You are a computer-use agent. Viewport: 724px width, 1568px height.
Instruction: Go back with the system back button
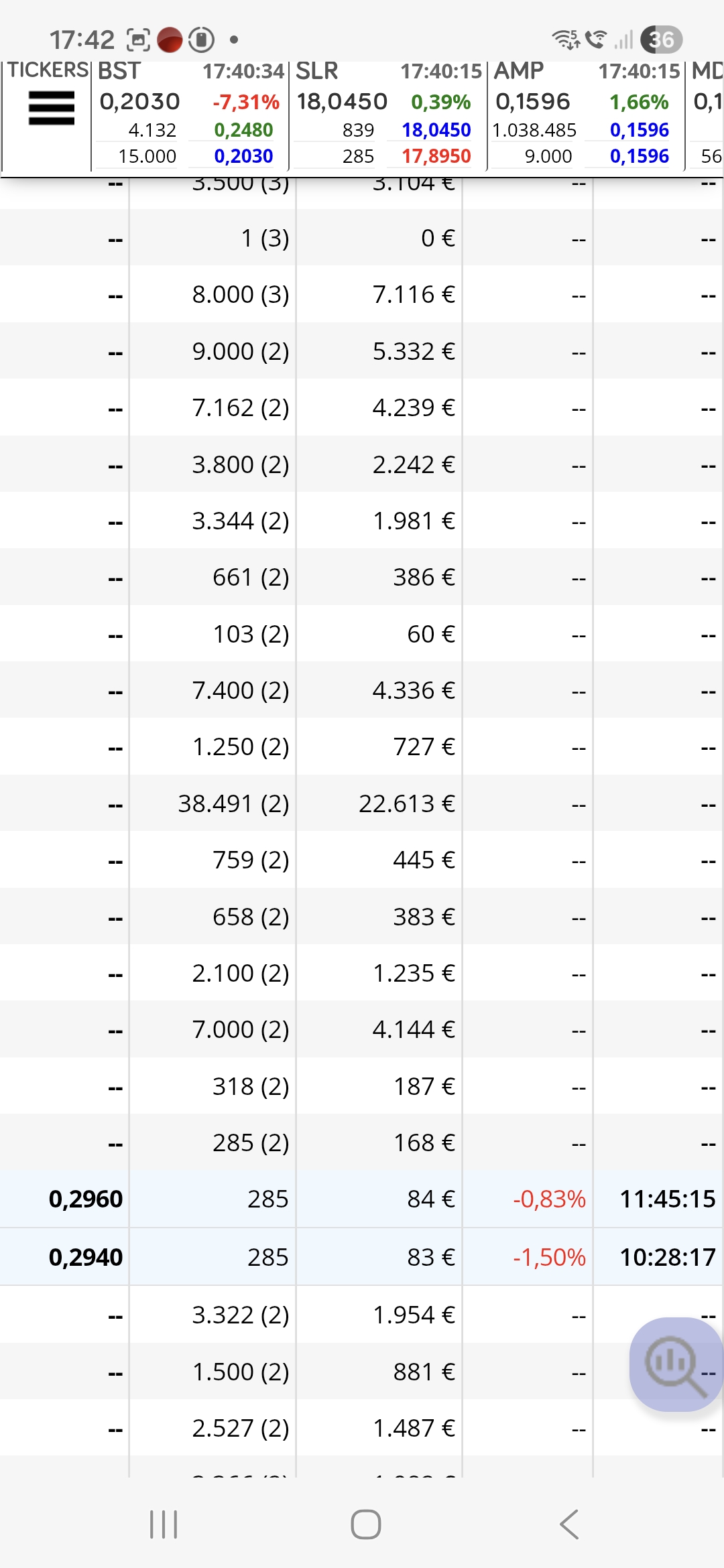click(568, 1524)
